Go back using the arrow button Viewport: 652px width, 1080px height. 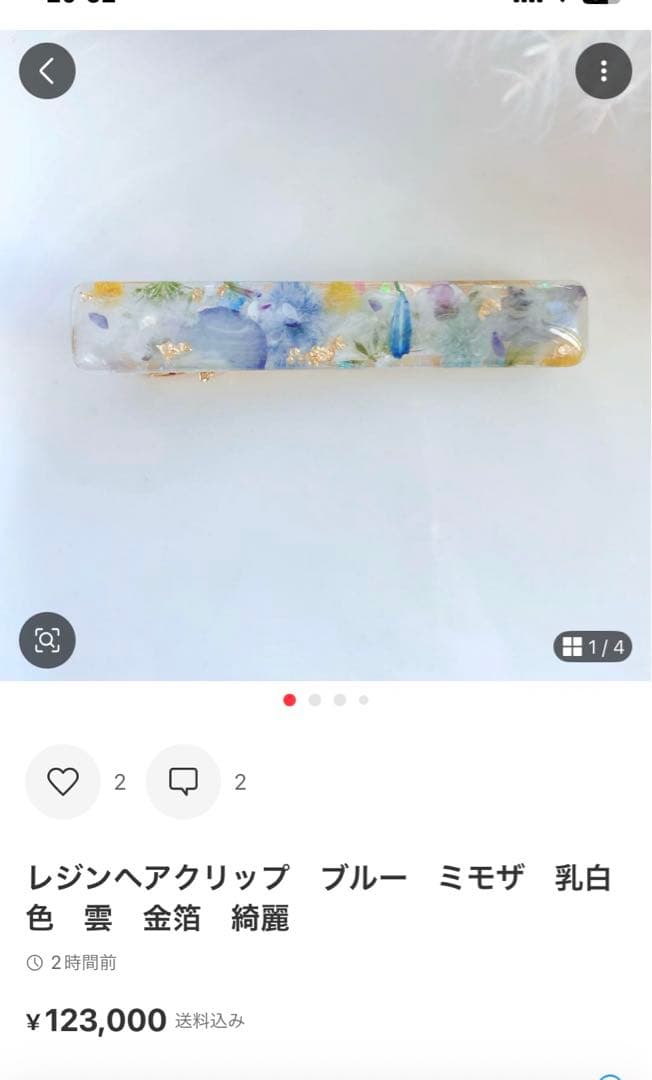click(x=47, y=71)
